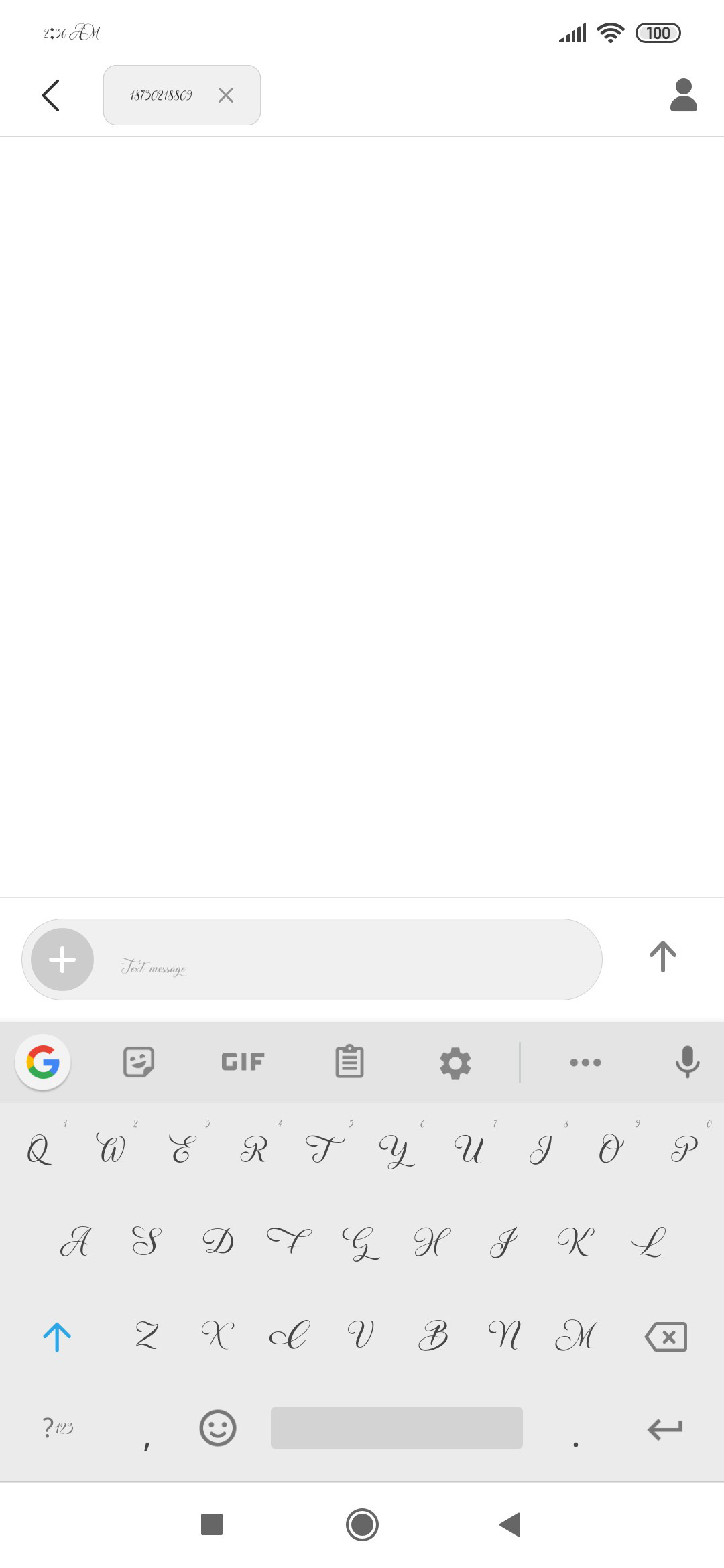
Task: Show more keyboard options via three dots
Action: coord(585,1062)
